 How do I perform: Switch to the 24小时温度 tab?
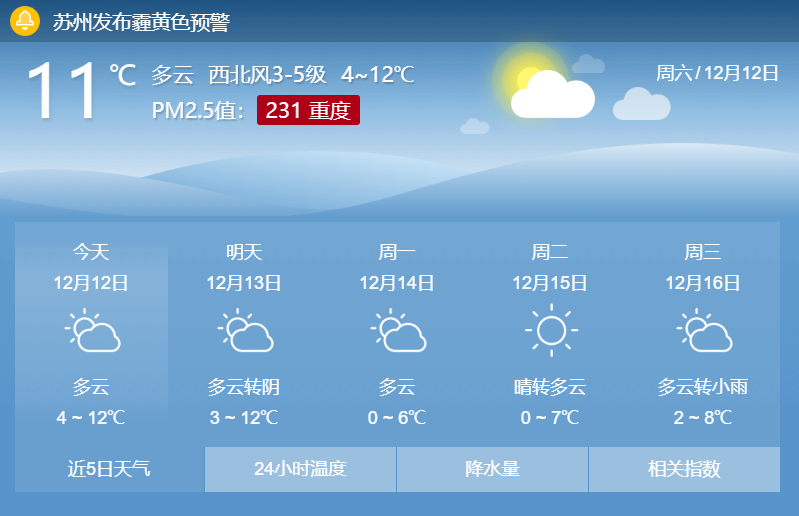tap(300, 469)
